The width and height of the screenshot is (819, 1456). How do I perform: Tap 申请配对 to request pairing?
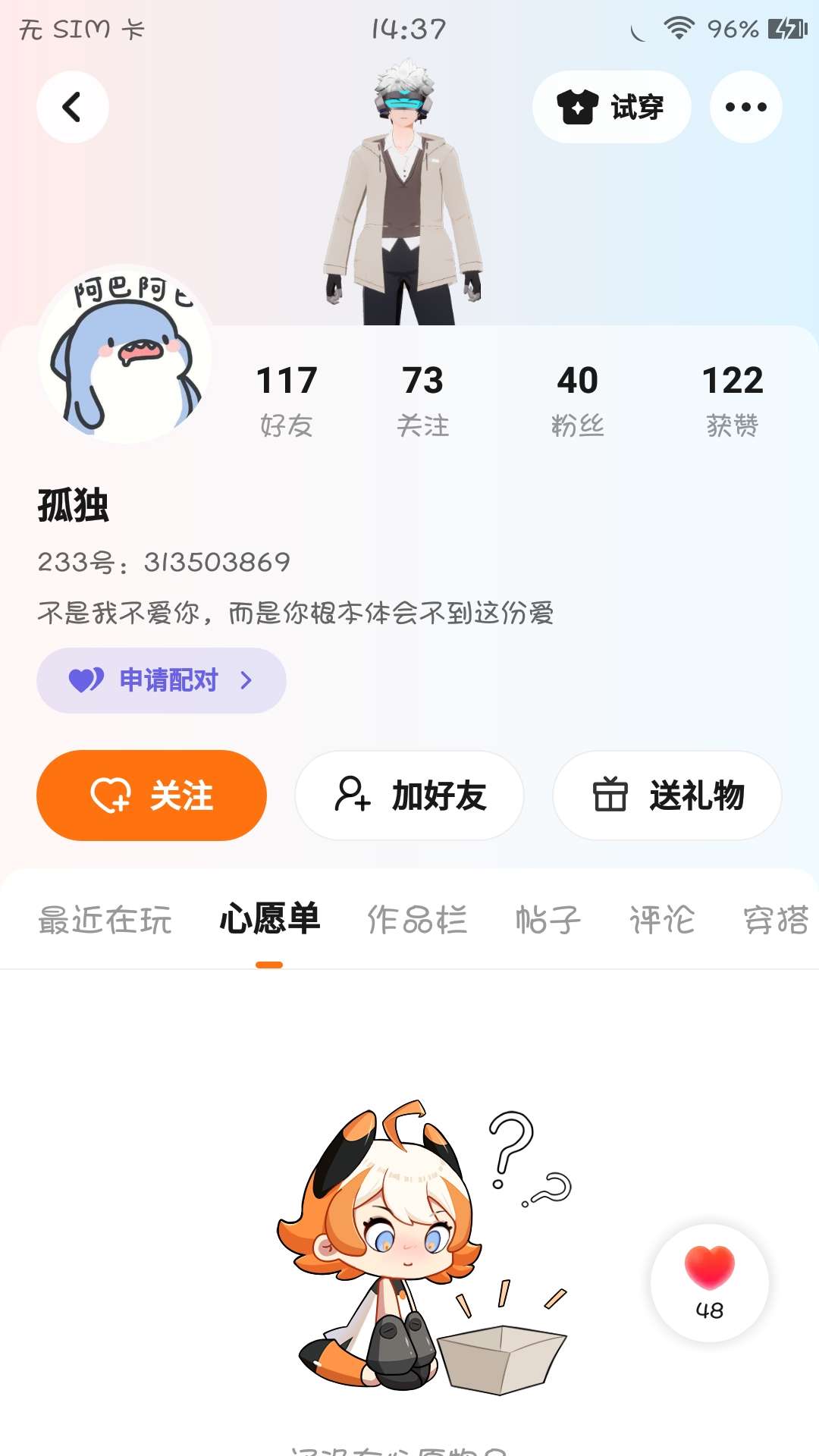[x=161, y=680]
